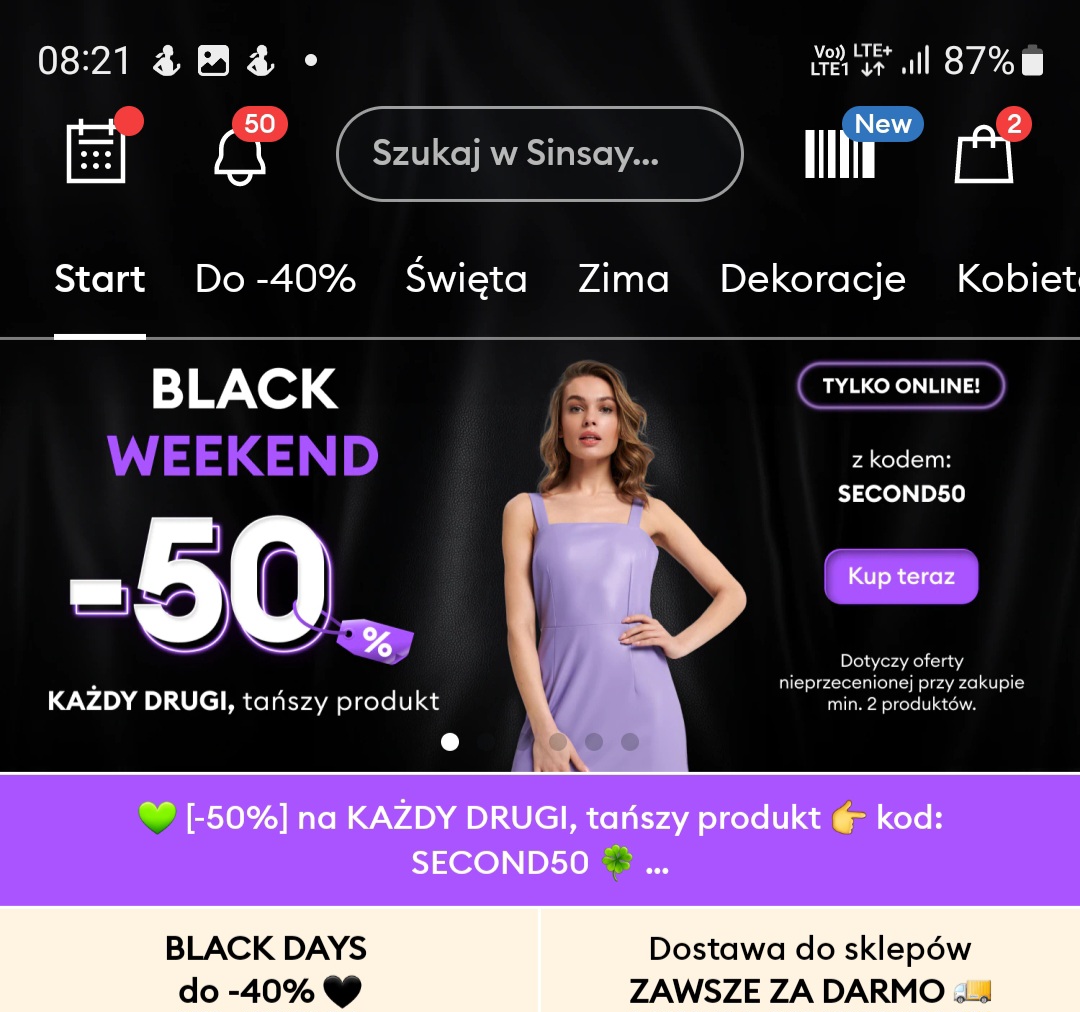Open the barcode scanner
1080x1012 pixels.
840,154
